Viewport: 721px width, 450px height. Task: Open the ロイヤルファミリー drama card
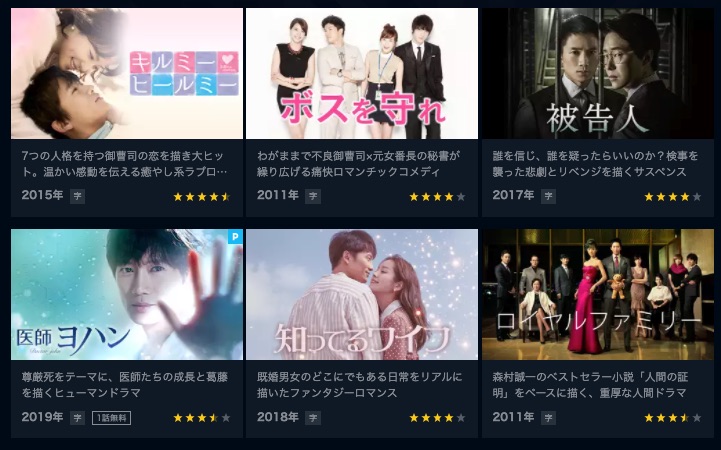coord(597,295)
